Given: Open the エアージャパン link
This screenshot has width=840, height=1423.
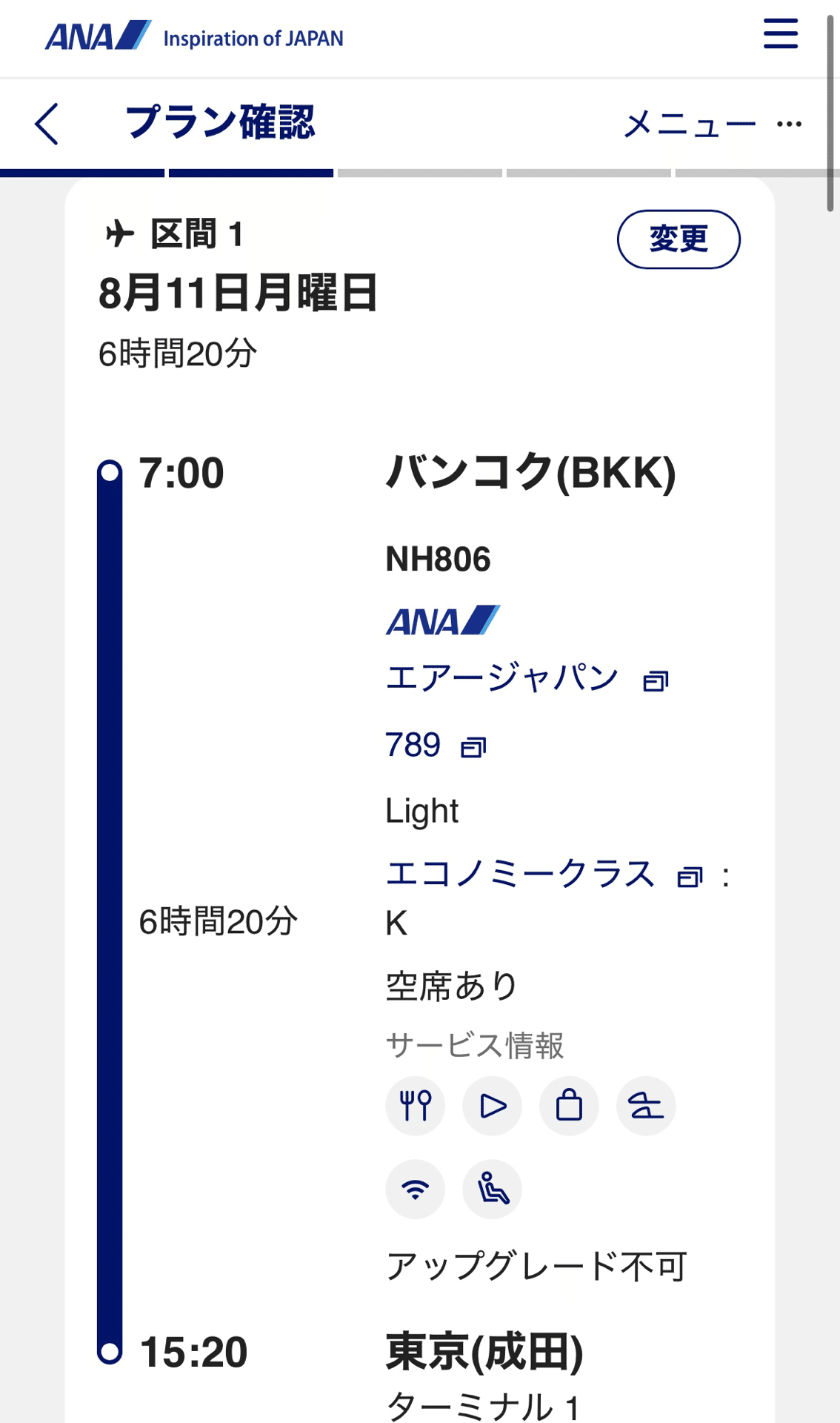Looking at the screenshot, I should (x=527, y=677).
